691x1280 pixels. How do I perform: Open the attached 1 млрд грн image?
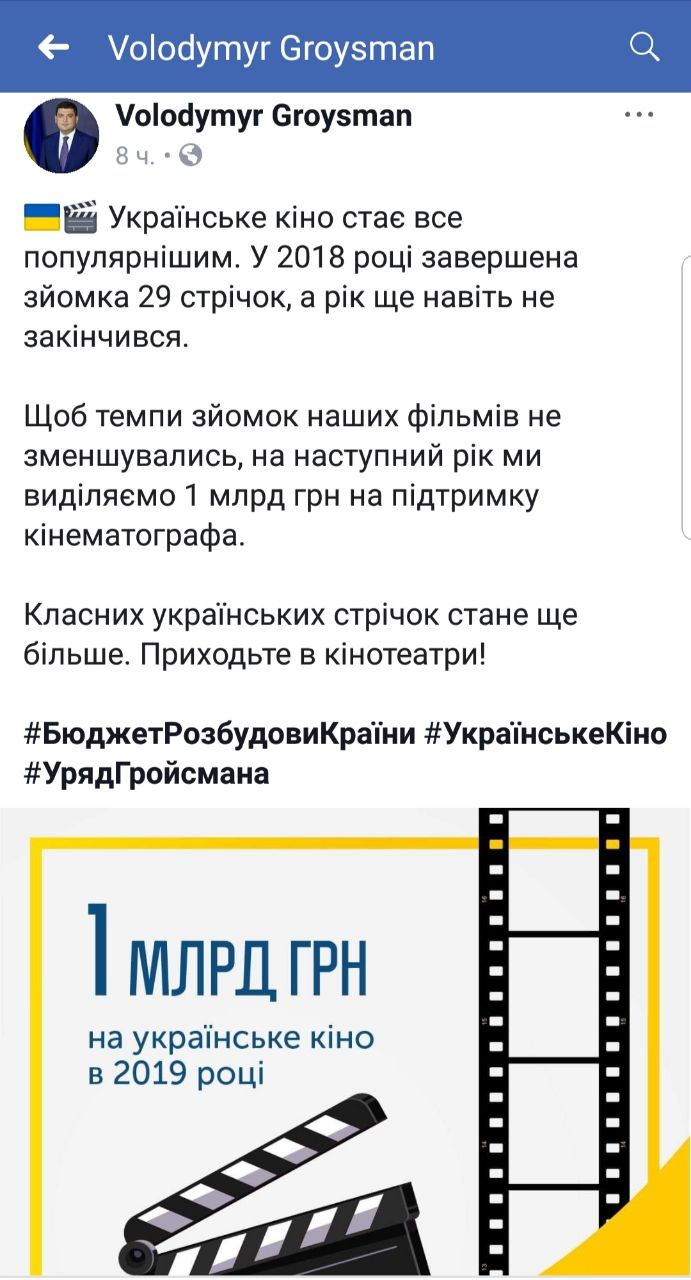point(345,1040)
